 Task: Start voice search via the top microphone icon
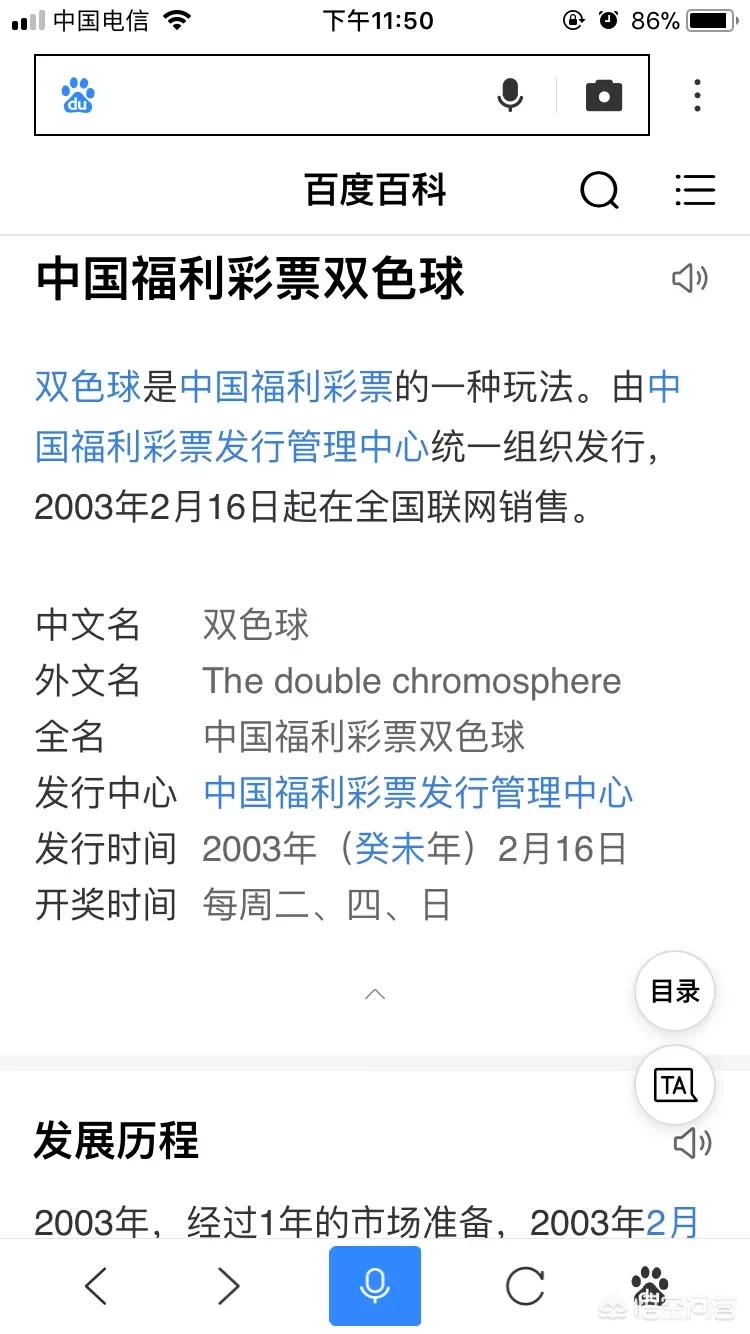point(510,95)
